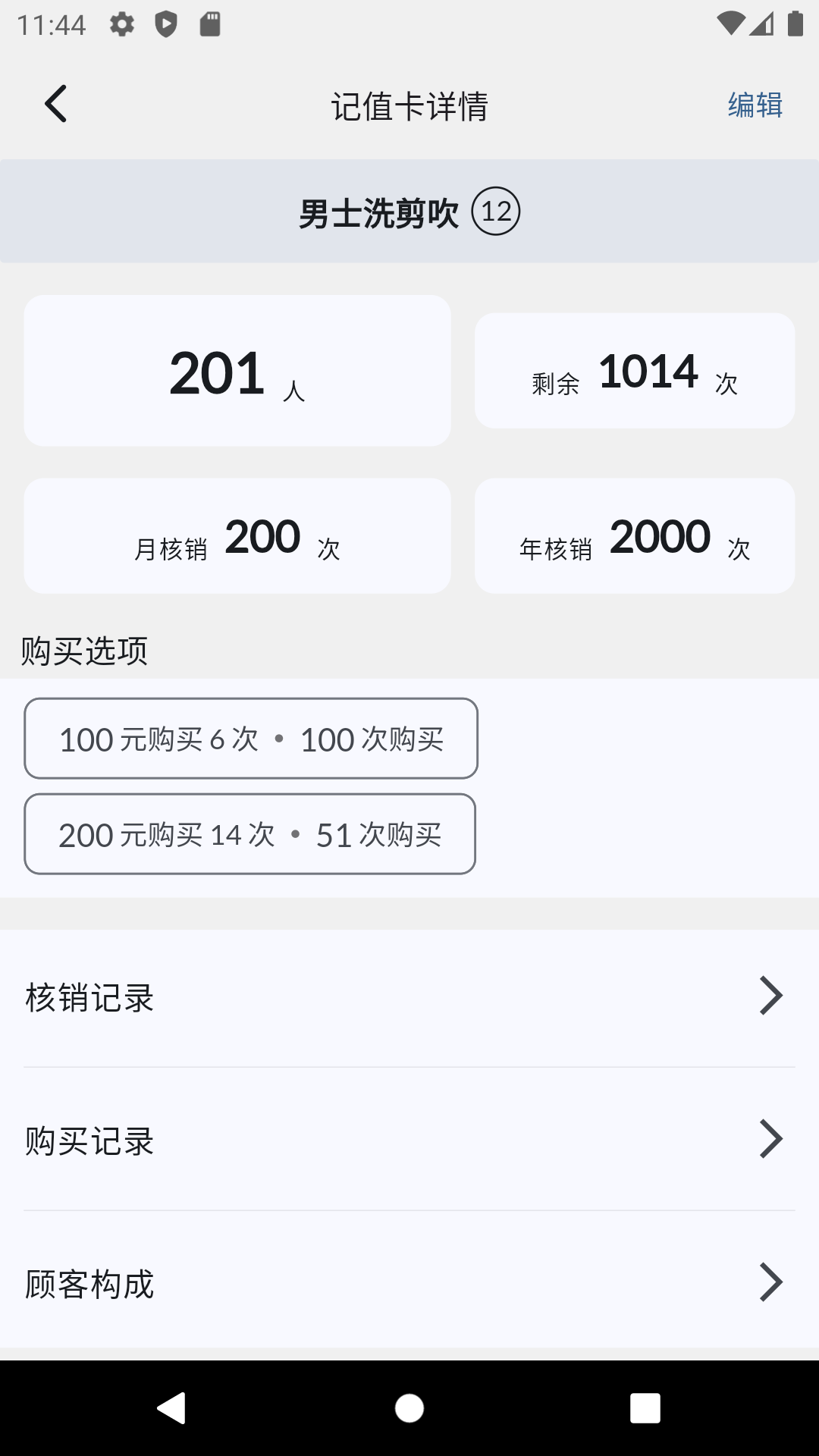The height and width of the screenshot is (1456, 819).
Task: Expand 顾客构成 with its chevron
Action: [x=771, y=1282]
